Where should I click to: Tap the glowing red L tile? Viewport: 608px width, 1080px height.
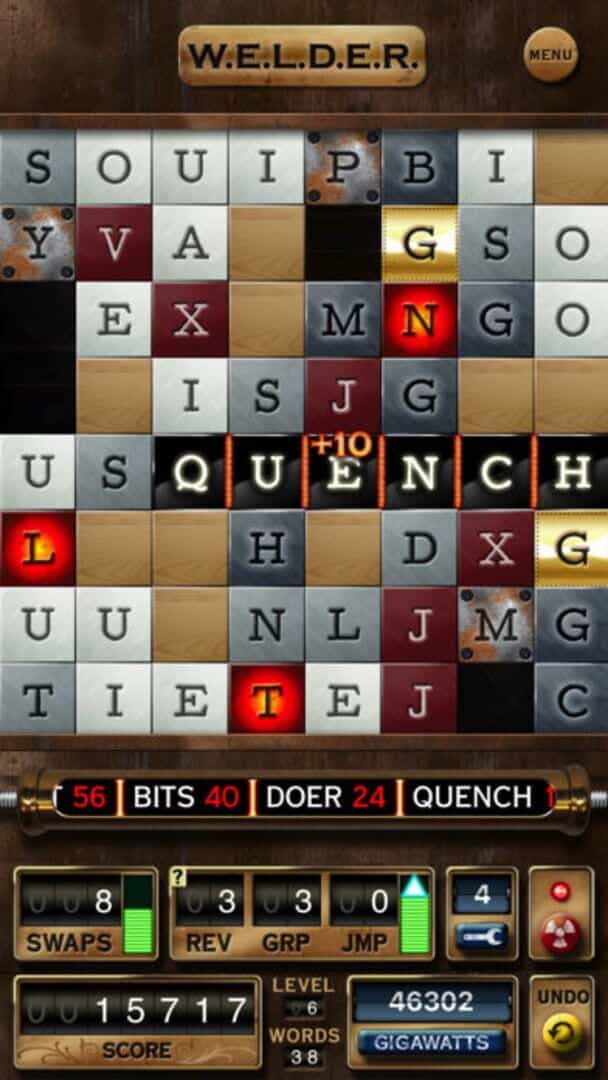[x=37, y=549]
